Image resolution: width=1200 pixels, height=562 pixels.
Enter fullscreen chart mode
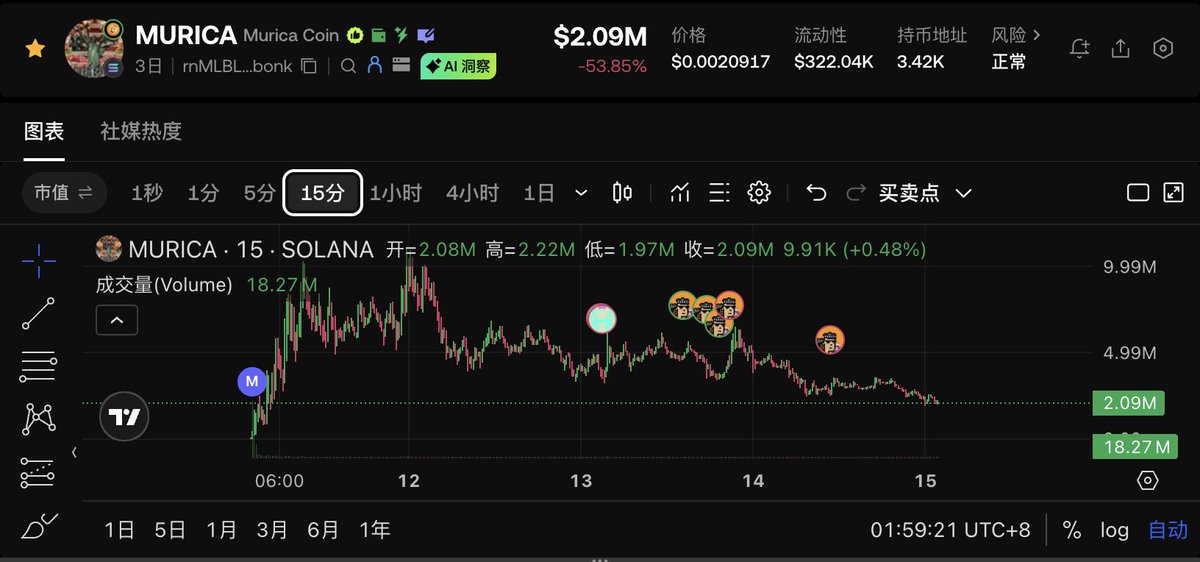[x=1173, y=193]
